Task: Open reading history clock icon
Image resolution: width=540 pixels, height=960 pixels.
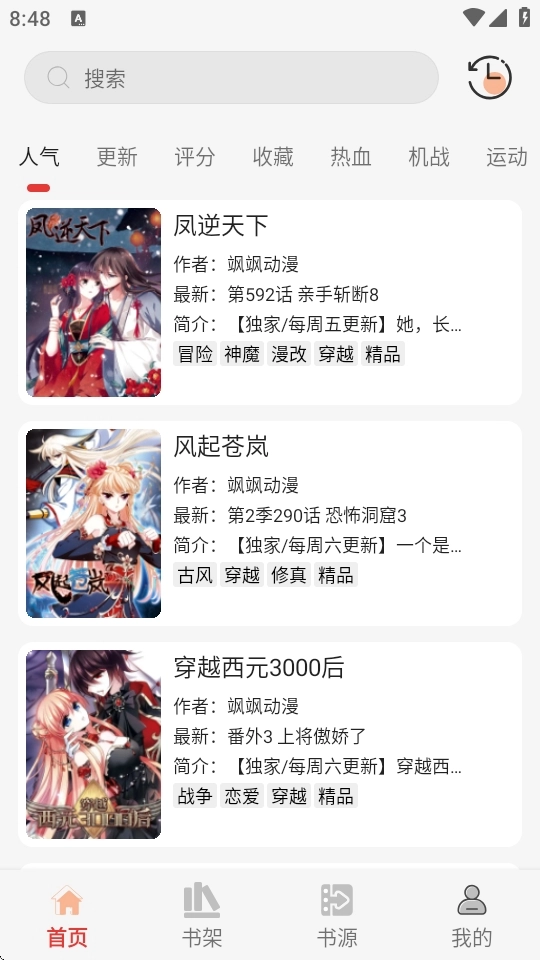Action: click(x=489, y=78)
